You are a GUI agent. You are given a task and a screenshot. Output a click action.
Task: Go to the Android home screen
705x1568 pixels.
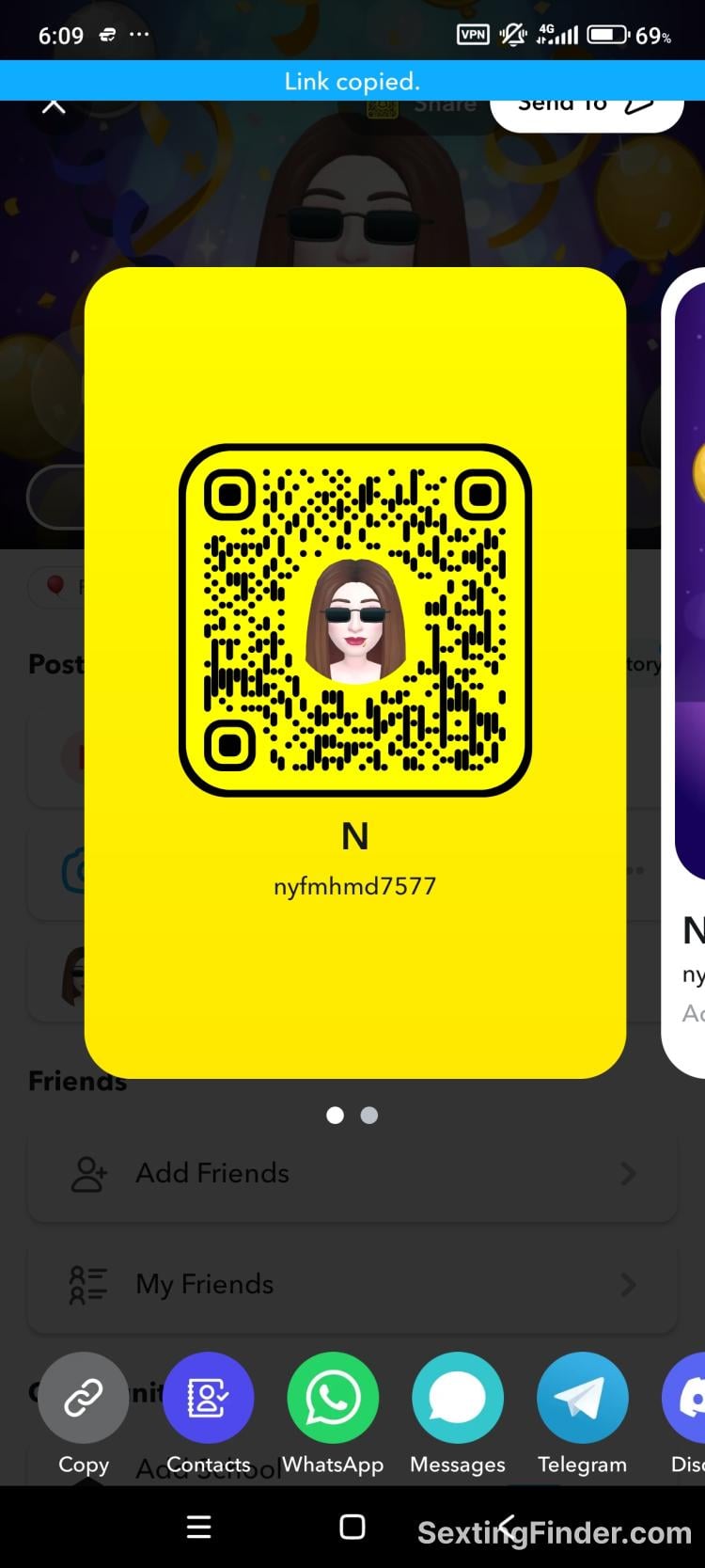coord(352,1527)
